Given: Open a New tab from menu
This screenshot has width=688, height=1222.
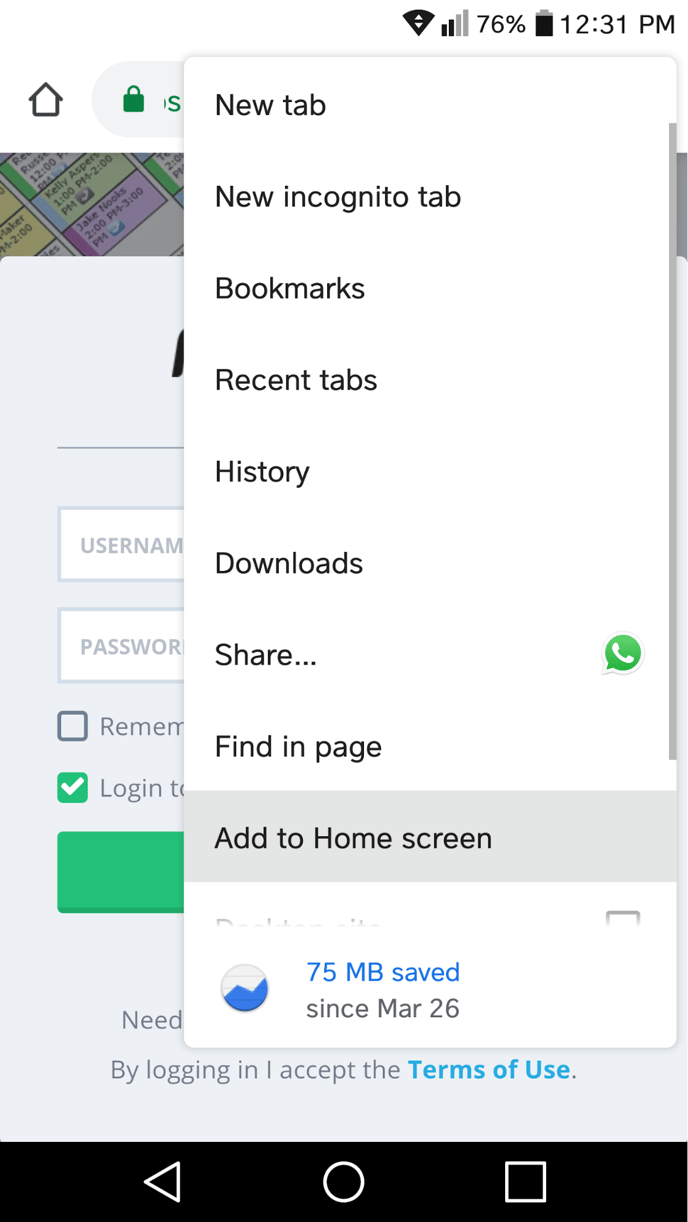Looking at the screenshot, I should [430, 105].
